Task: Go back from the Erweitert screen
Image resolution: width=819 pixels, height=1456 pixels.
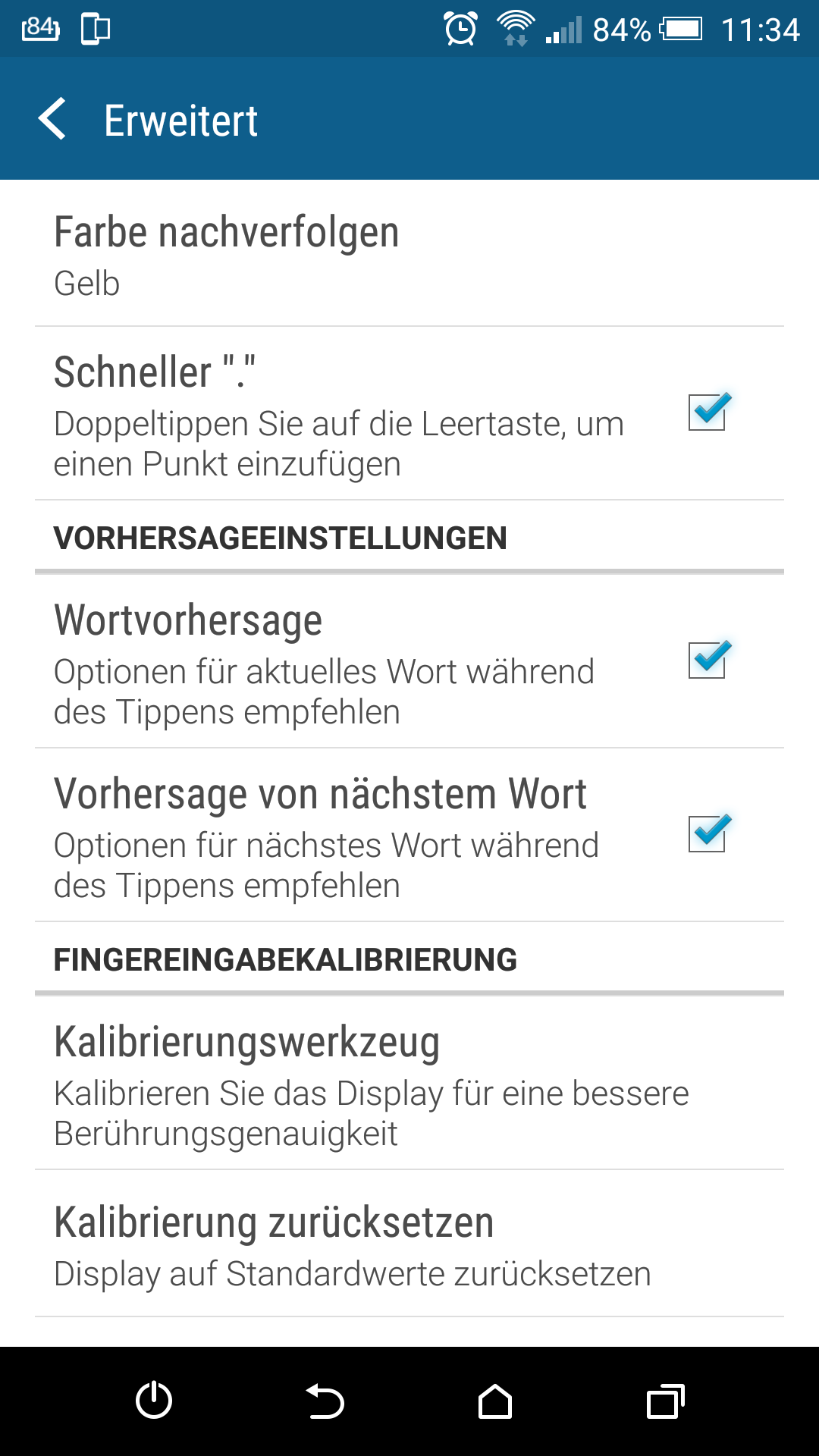Action: 53,120
